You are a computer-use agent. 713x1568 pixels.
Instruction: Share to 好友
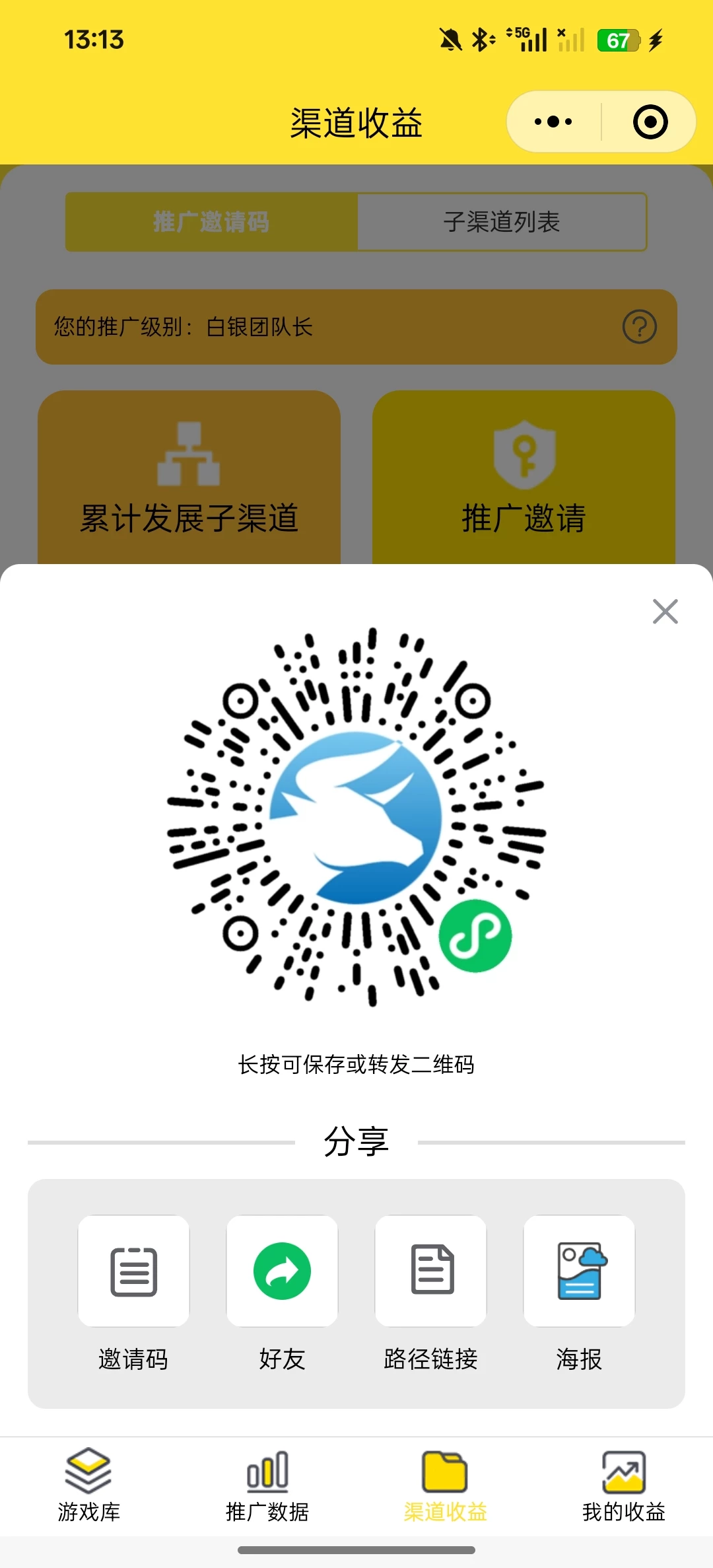[x=282, y=1271]
